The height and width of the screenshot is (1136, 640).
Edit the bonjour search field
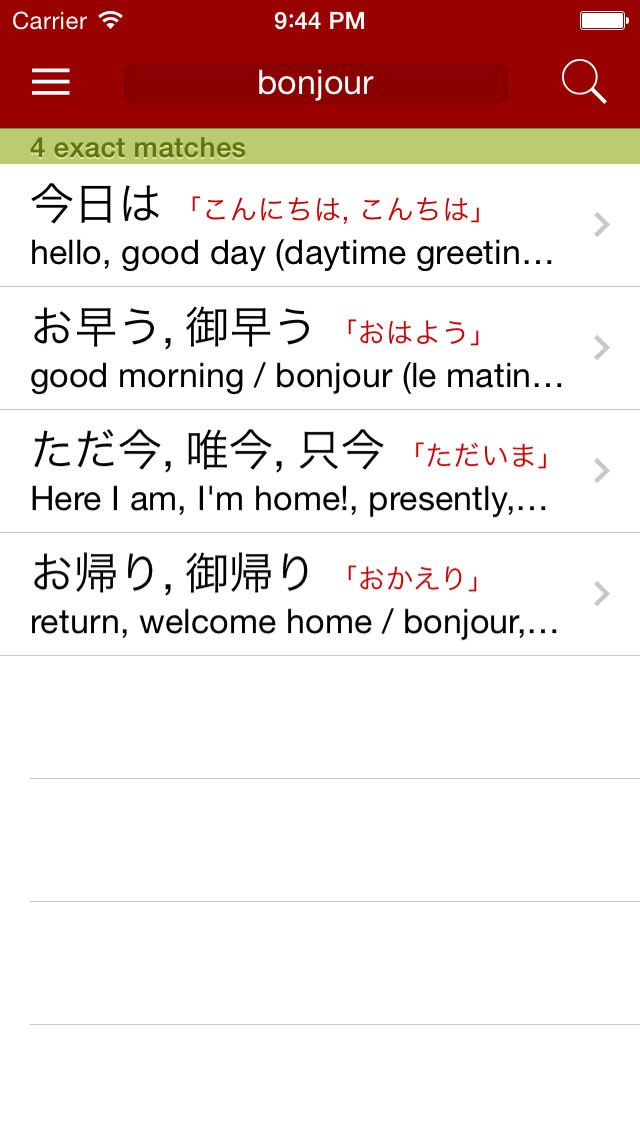pos(315,83)
